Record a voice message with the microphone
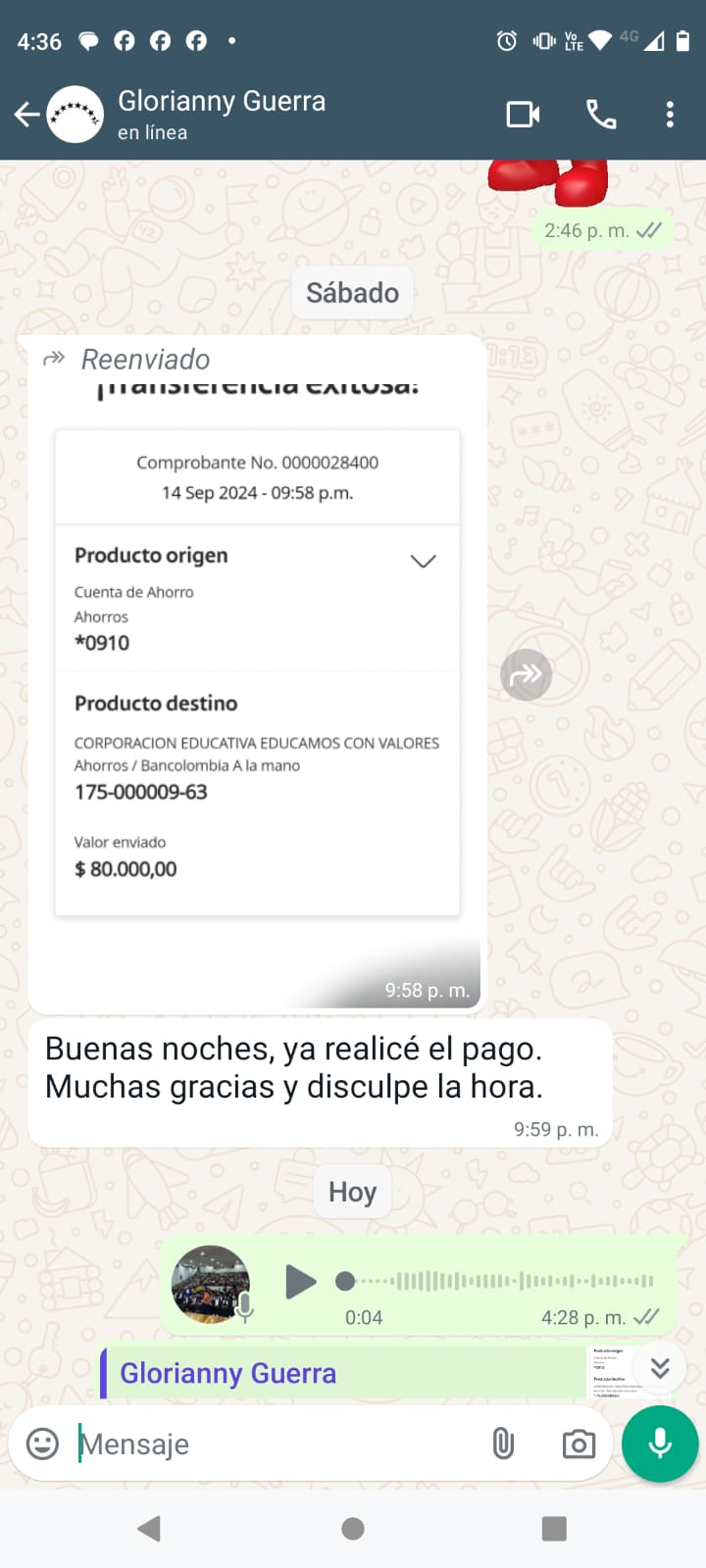This screenshot has width=706, height=1568. pyautogui.click(x=660, y=1444)
